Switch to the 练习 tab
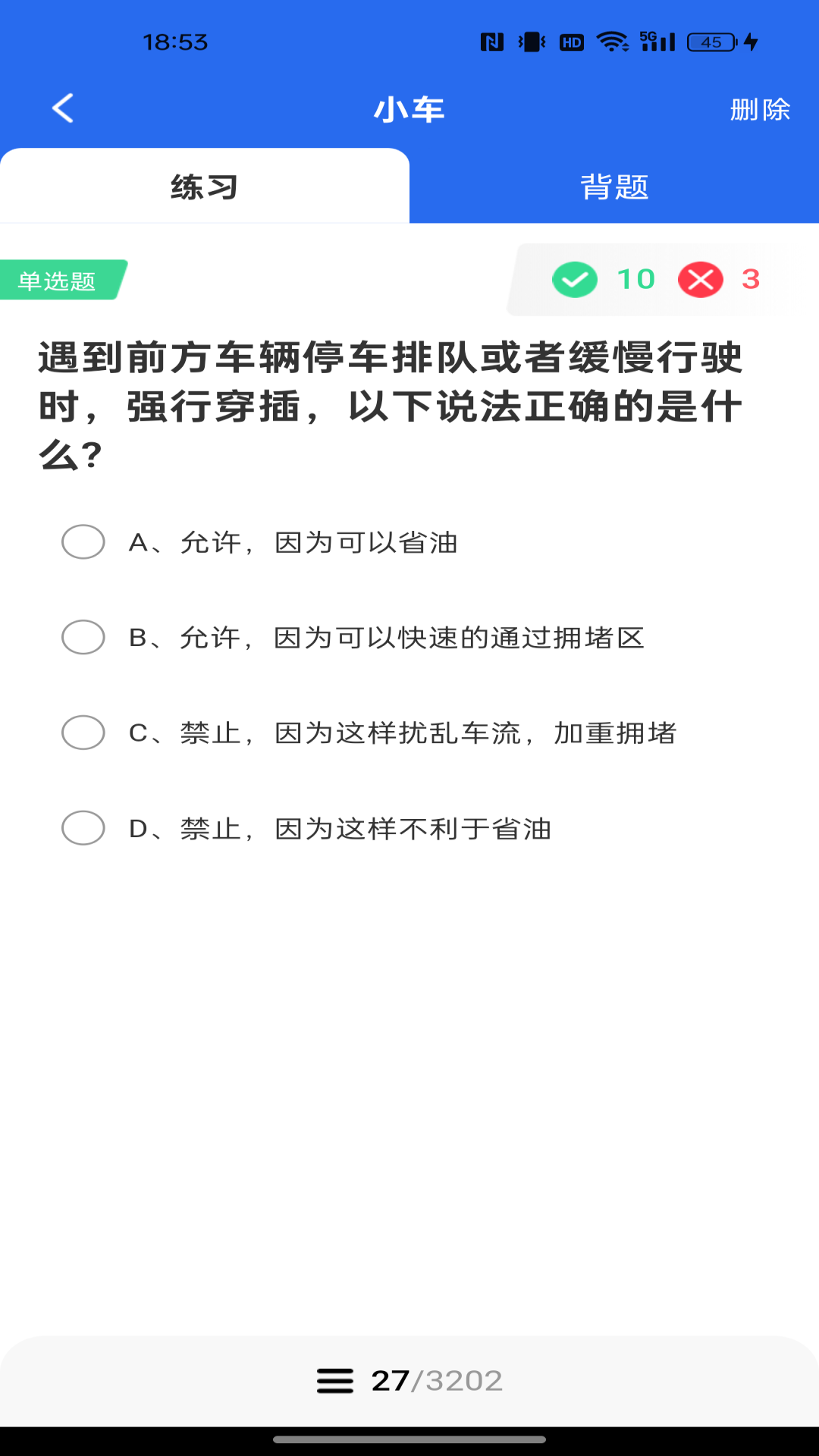The height and width of the screenshot is (1456, 819). coord(205,186)
